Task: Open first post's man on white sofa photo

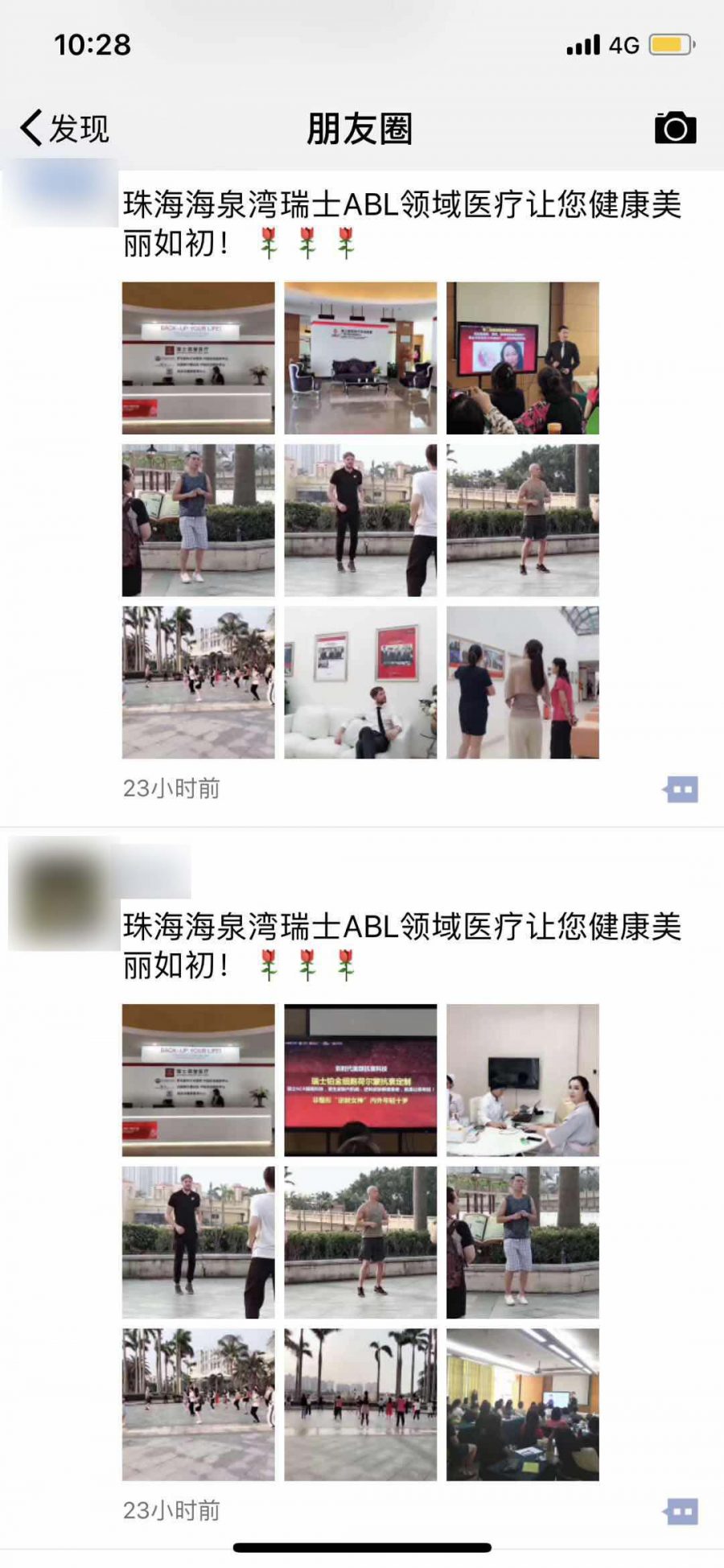Action: click(360, 682)
